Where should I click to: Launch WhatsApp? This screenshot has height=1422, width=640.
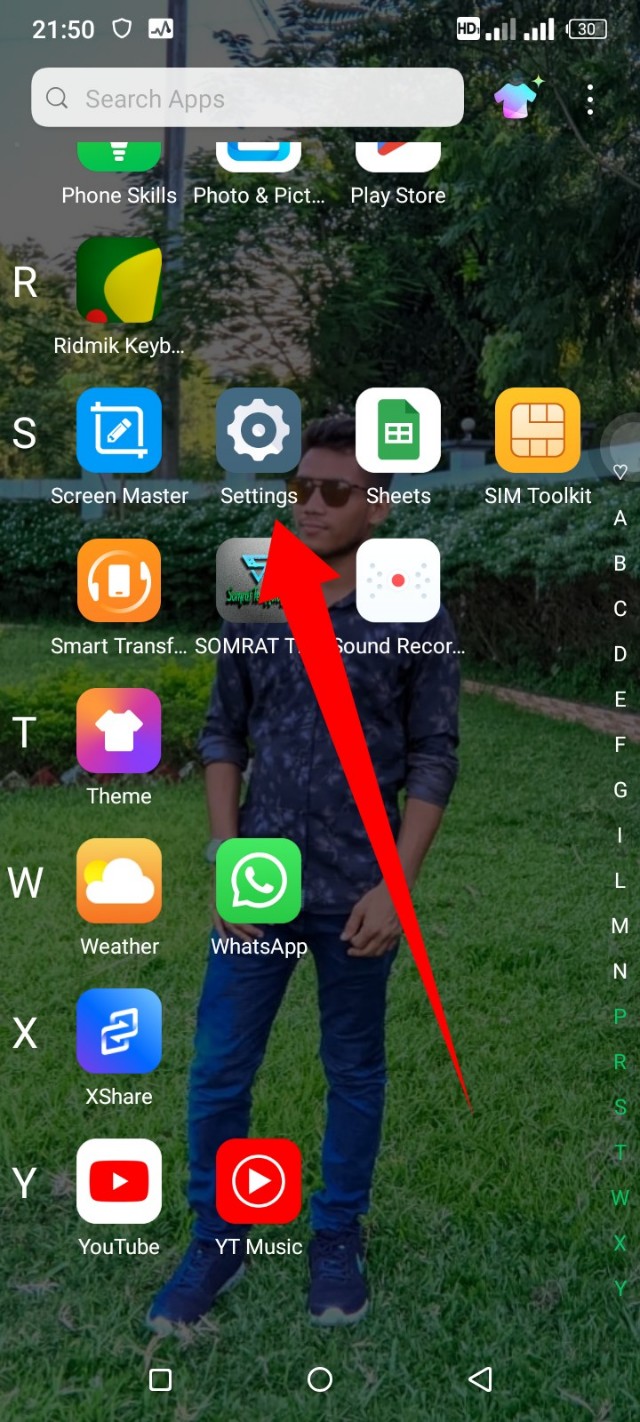tap(258, 881)
